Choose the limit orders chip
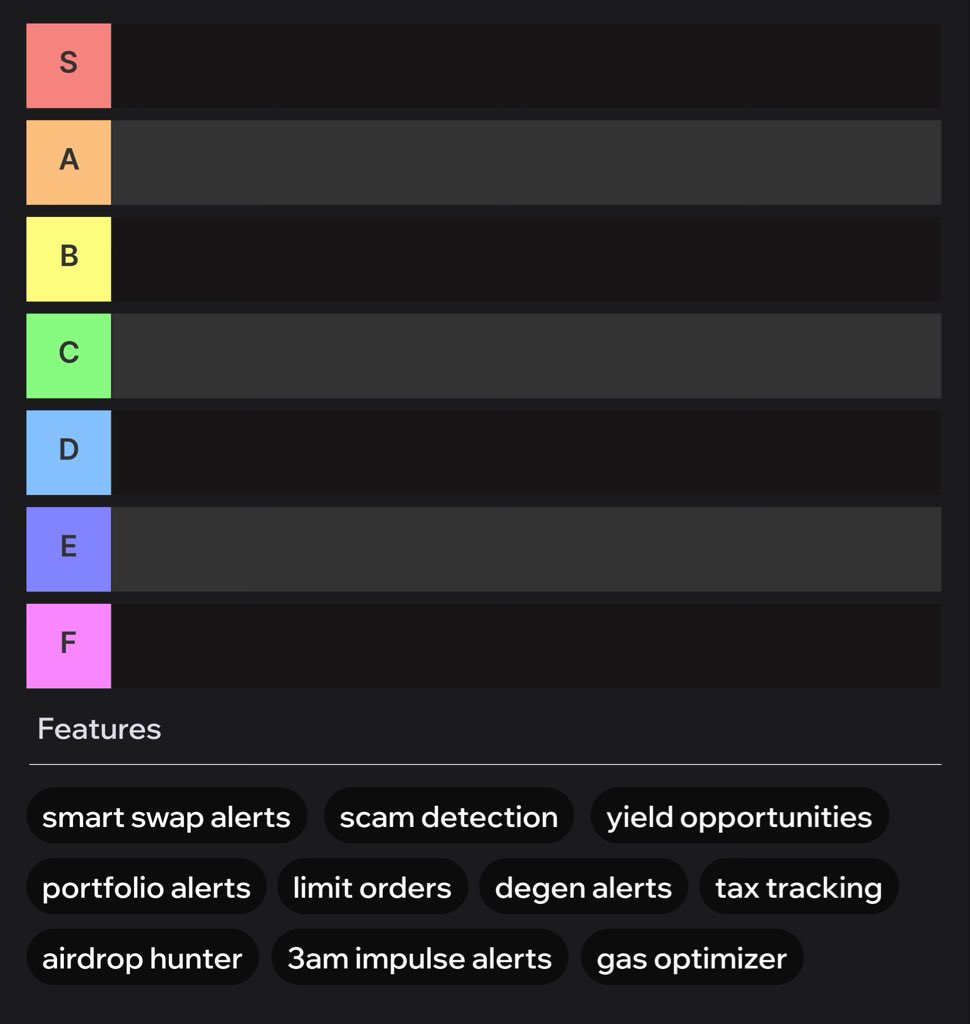Image resolution: width=970 pixels, height=1024 pixels. (x=372, y=888)
